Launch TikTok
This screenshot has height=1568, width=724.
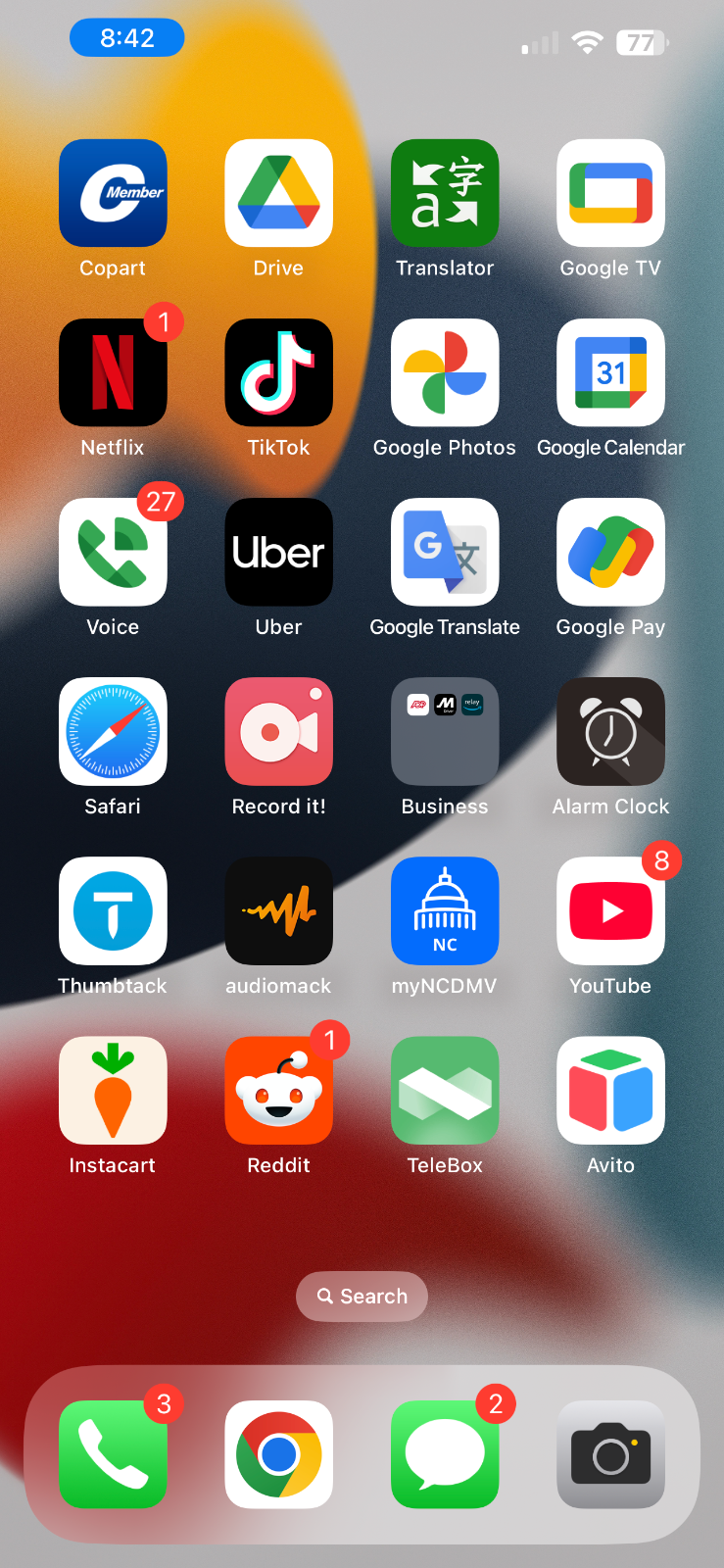[278, 372]
